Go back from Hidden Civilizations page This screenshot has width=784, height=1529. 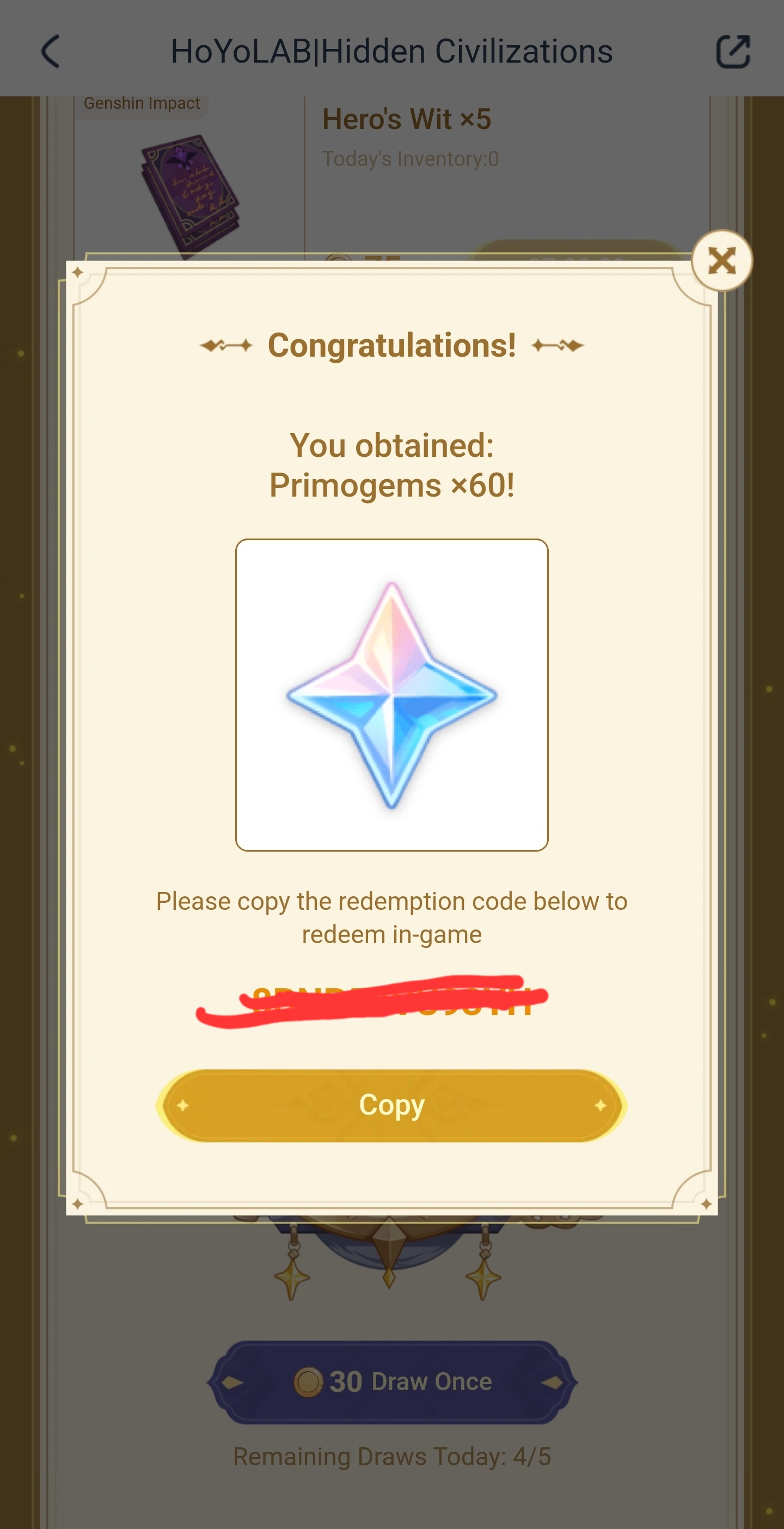[51, 51]
